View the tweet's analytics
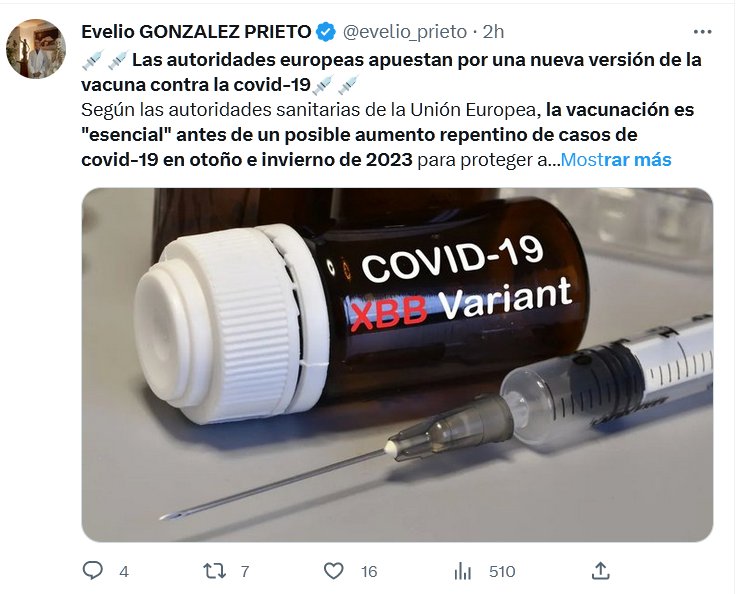Viewport: 744px width, 594px height. 463,571
